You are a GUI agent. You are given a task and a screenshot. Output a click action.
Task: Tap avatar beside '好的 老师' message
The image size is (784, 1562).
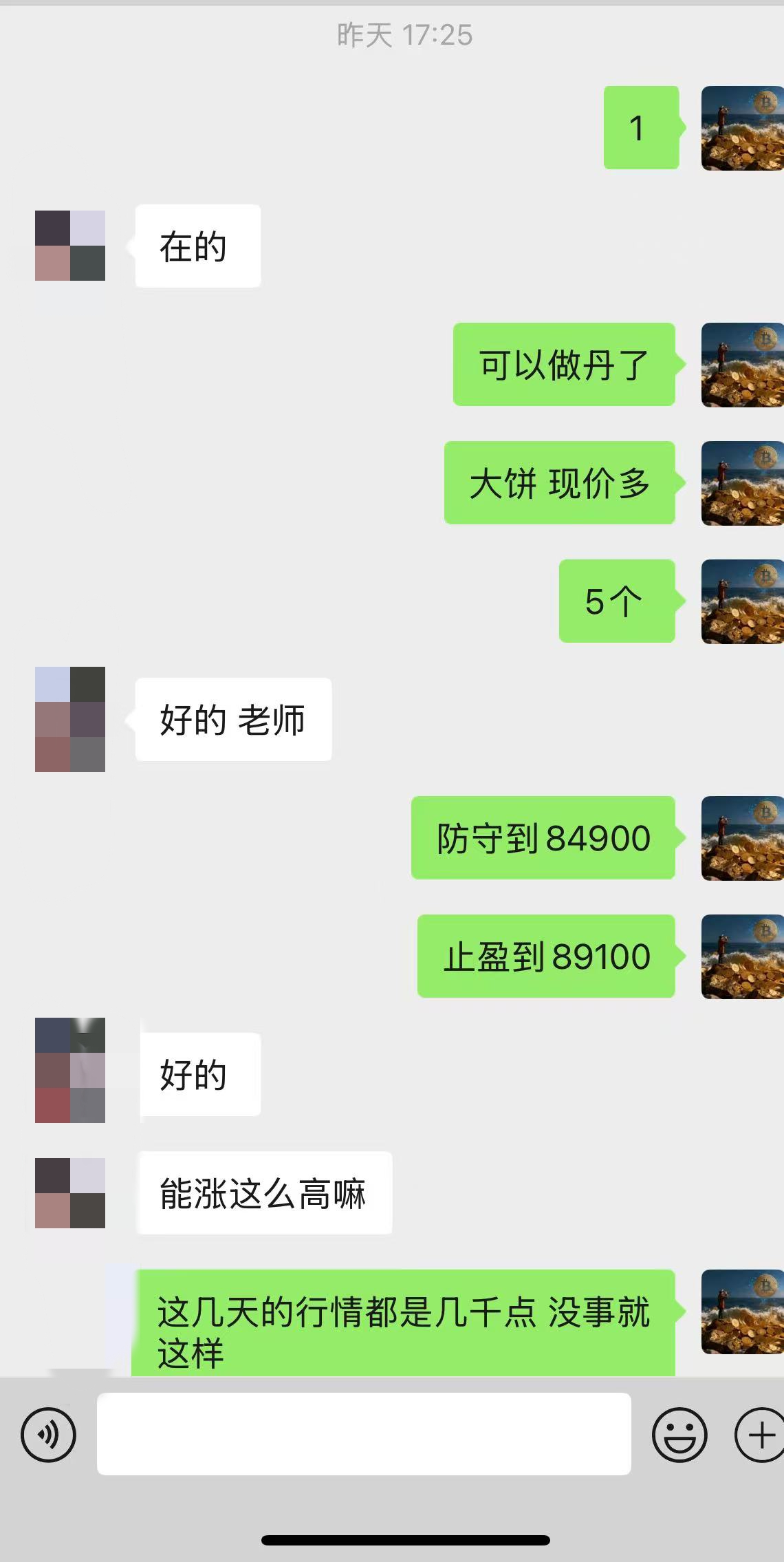pyautogui.click(x=70, y=719)
